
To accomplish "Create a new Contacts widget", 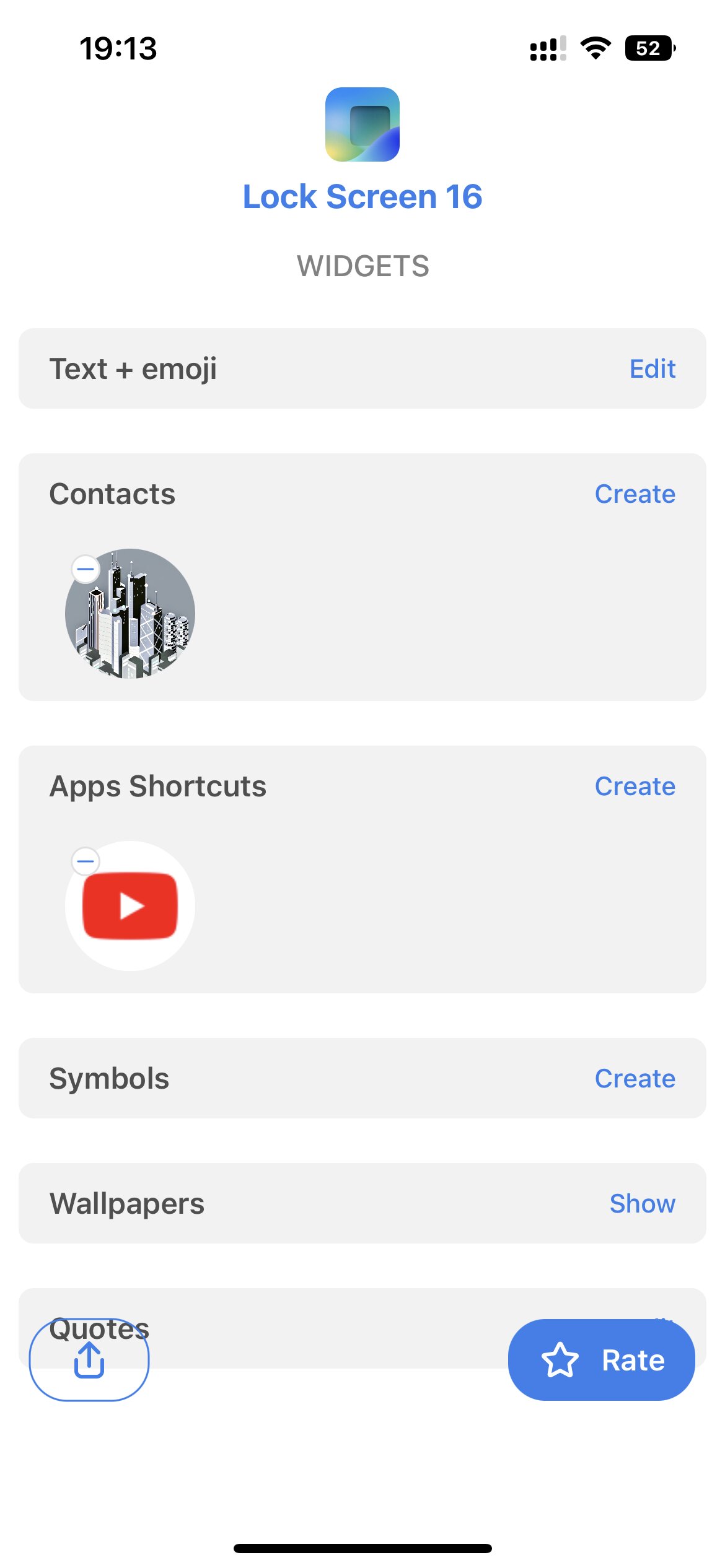I will tap(635, 494).
